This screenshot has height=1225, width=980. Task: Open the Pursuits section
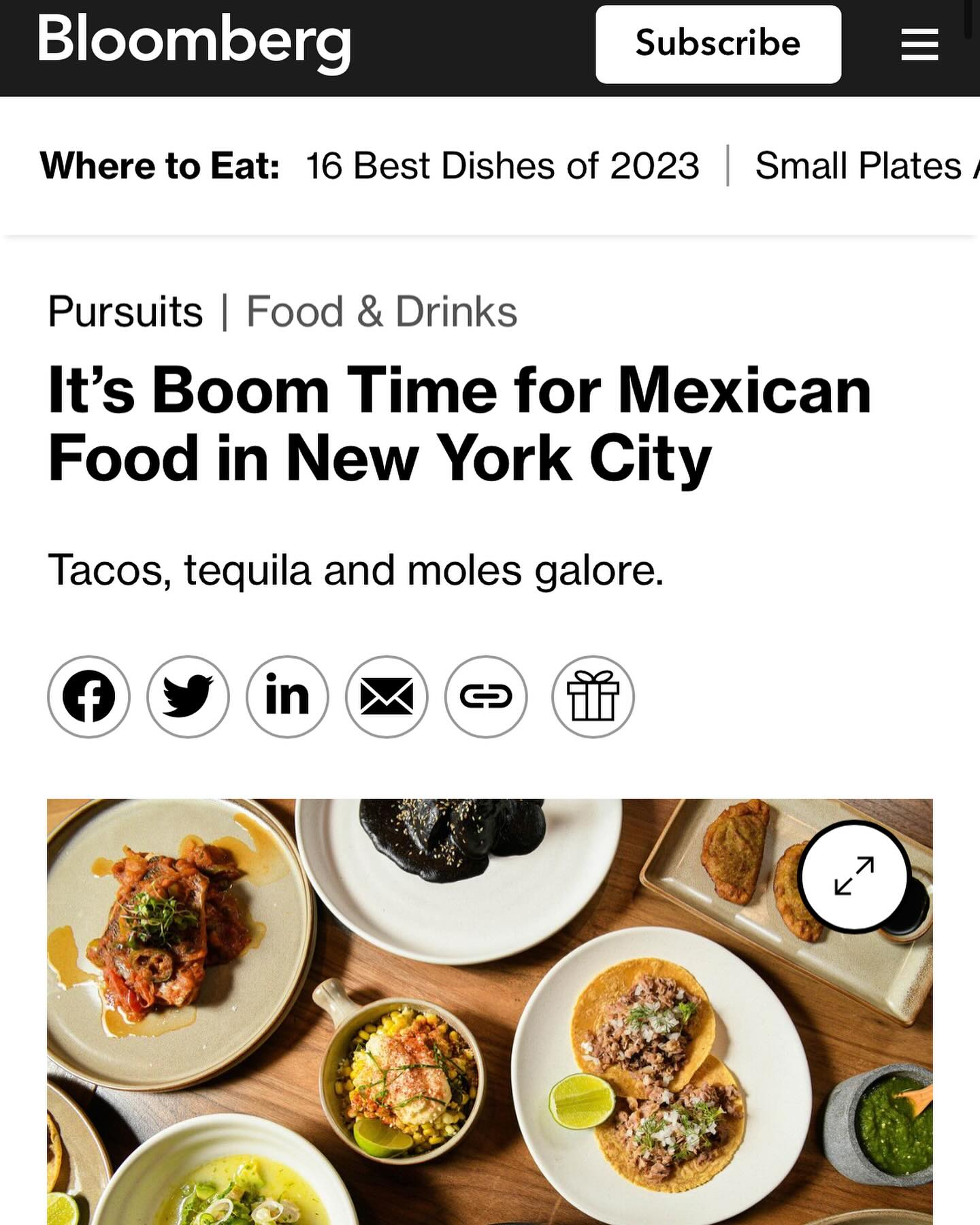coord(125,312)
